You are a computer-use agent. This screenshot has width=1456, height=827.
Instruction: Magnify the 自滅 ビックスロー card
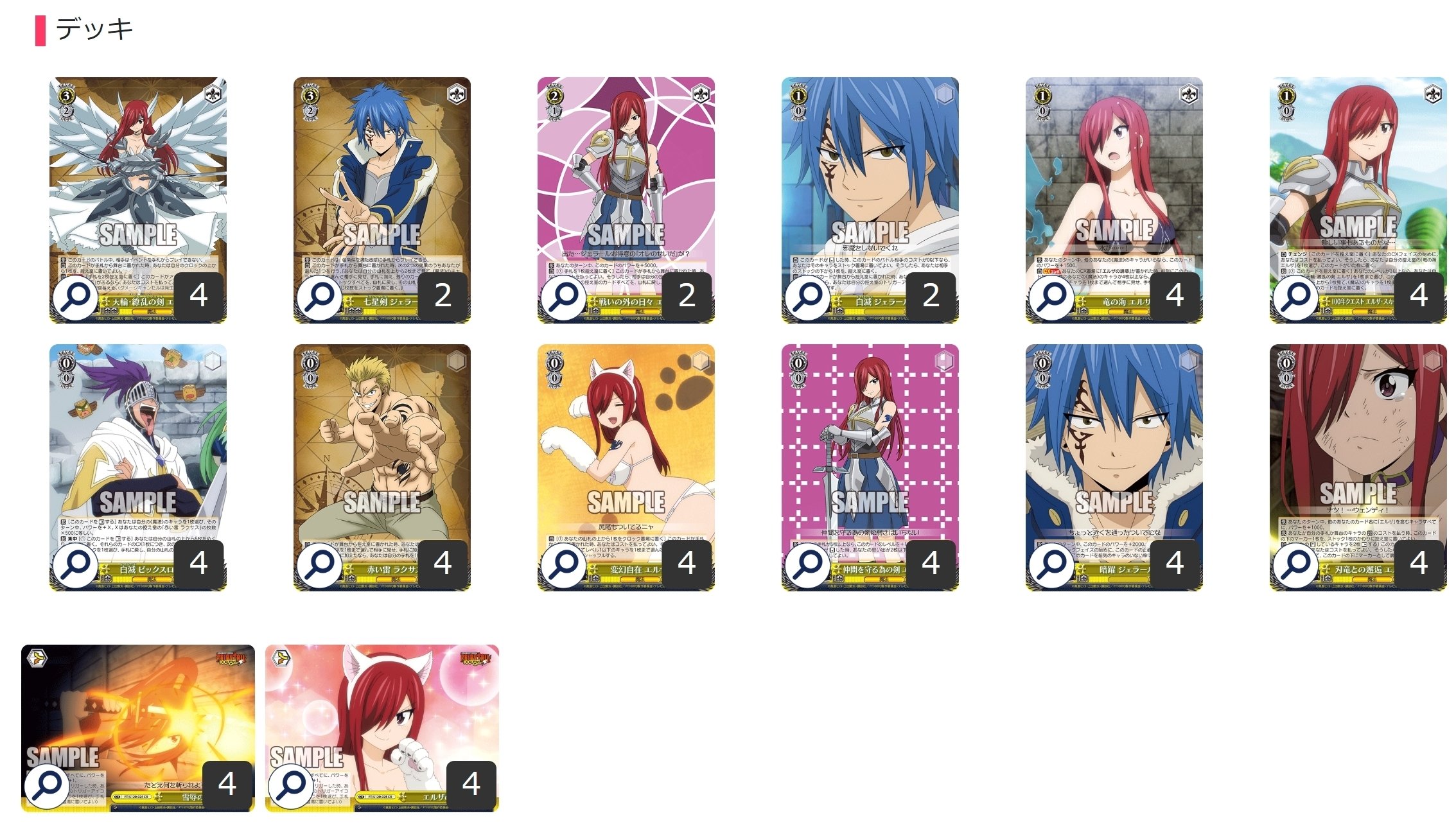[x=76, y=564]
